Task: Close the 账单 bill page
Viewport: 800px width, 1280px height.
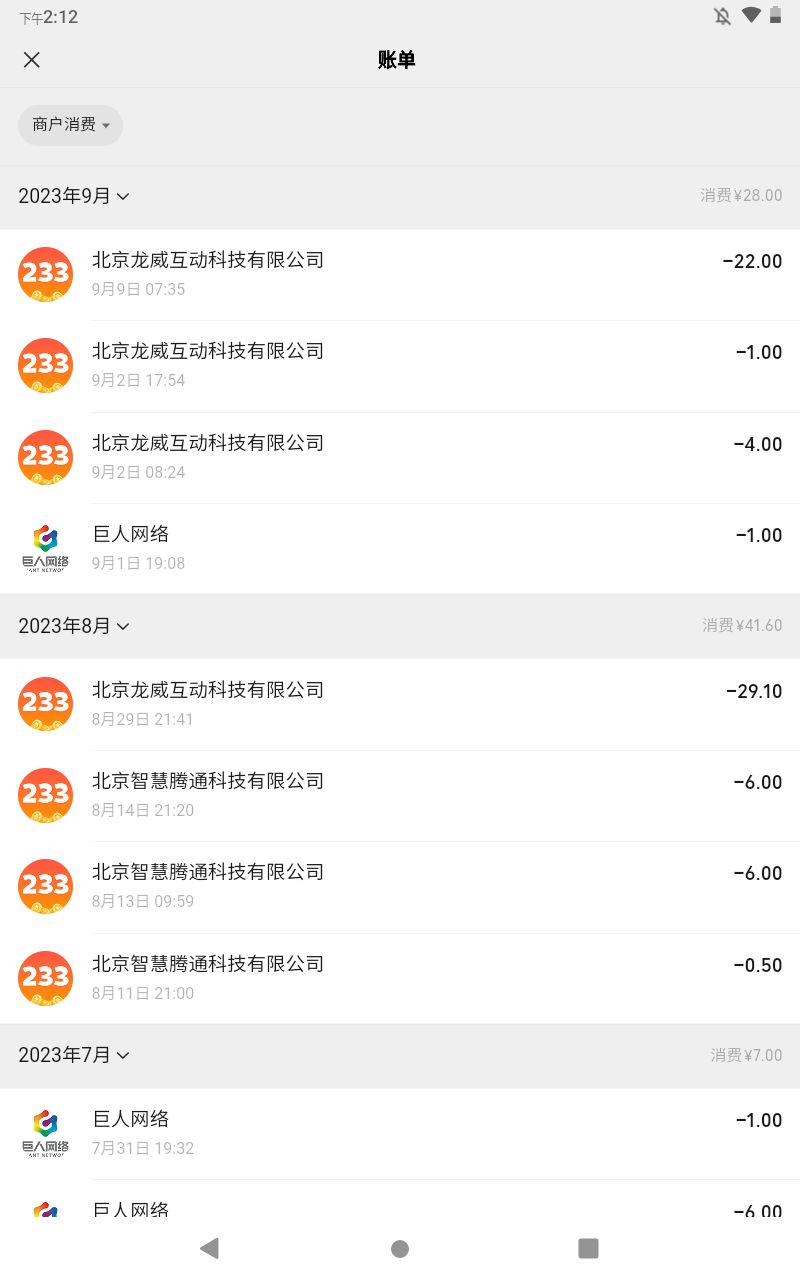Action: pos(32,60)
